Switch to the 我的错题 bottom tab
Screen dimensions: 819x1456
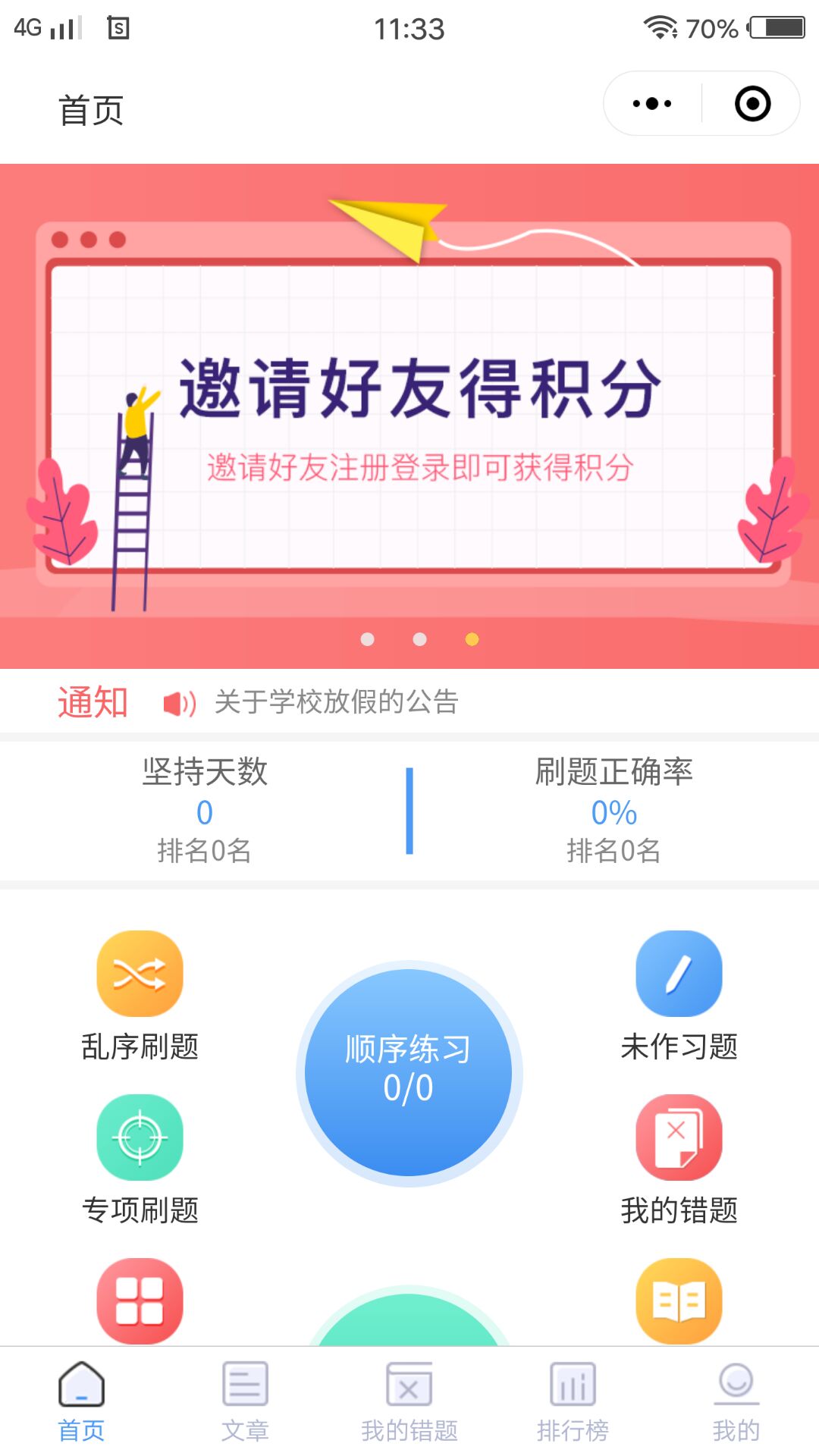pyautogui.click(x=409, y=1401)
